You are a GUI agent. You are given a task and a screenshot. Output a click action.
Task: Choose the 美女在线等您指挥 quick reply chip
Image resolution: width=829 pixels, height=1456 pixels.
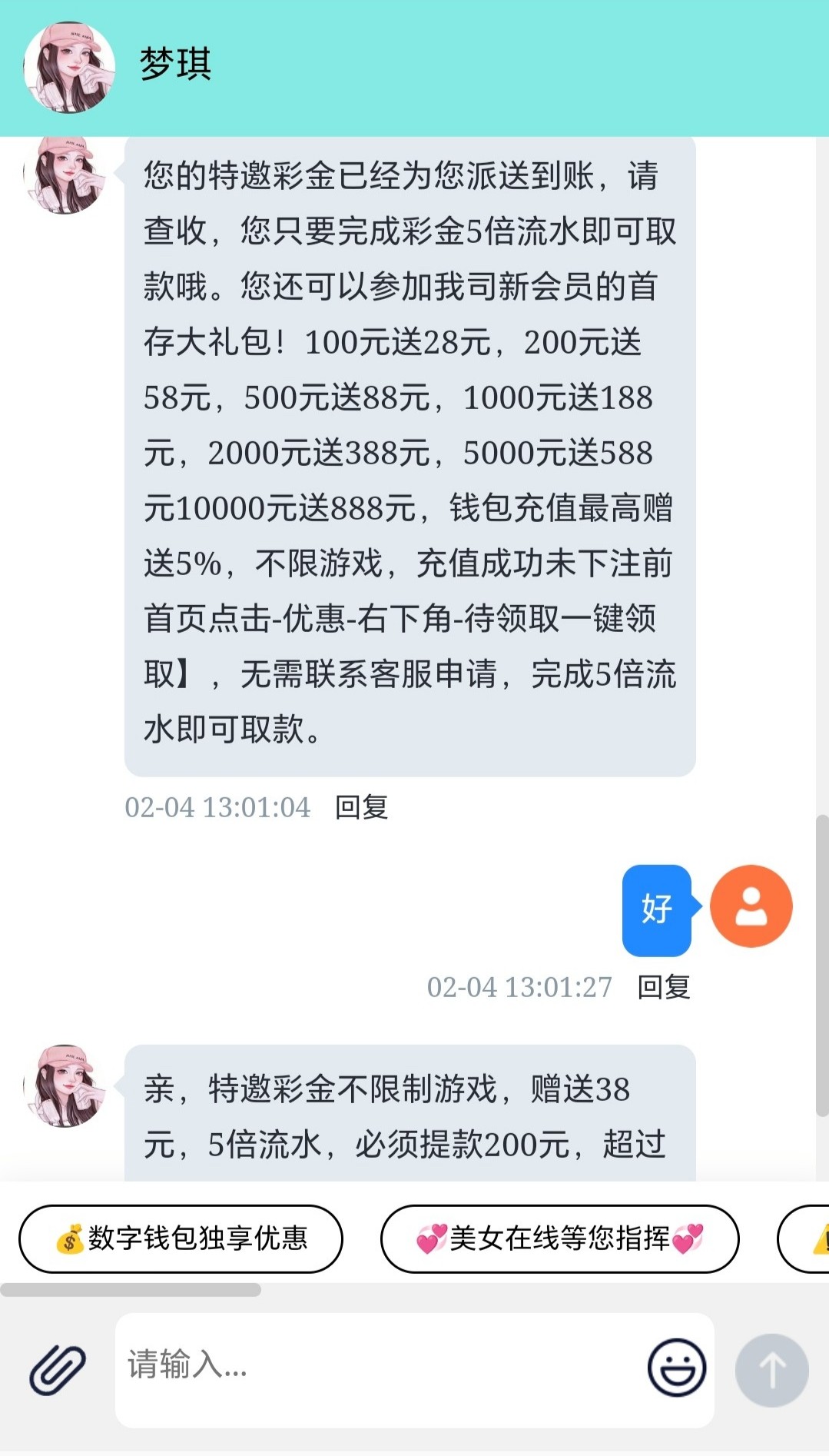click(559, 1238)
